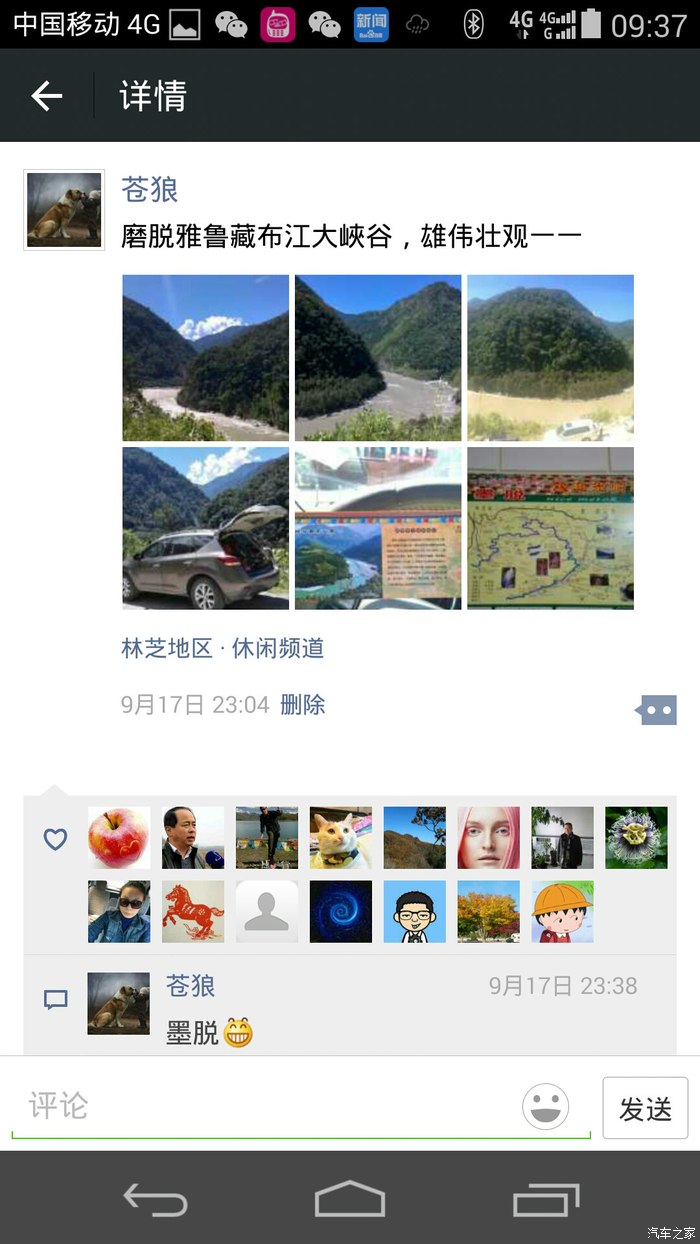The height and width of the screenshot is (1244, 700).
Task: Open the like and comment bubble button
Action: coord(657,710)
